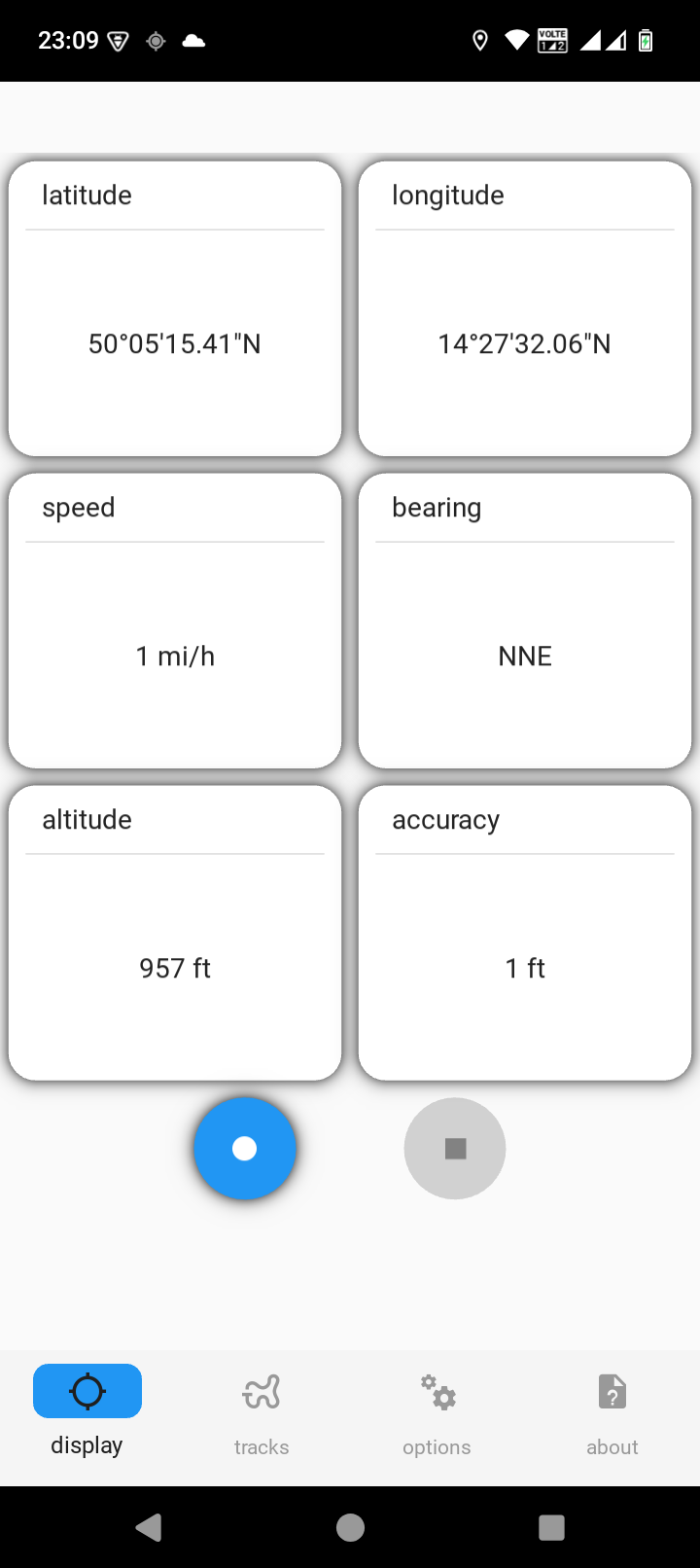Select the display tab

[x=87, y=1410]
